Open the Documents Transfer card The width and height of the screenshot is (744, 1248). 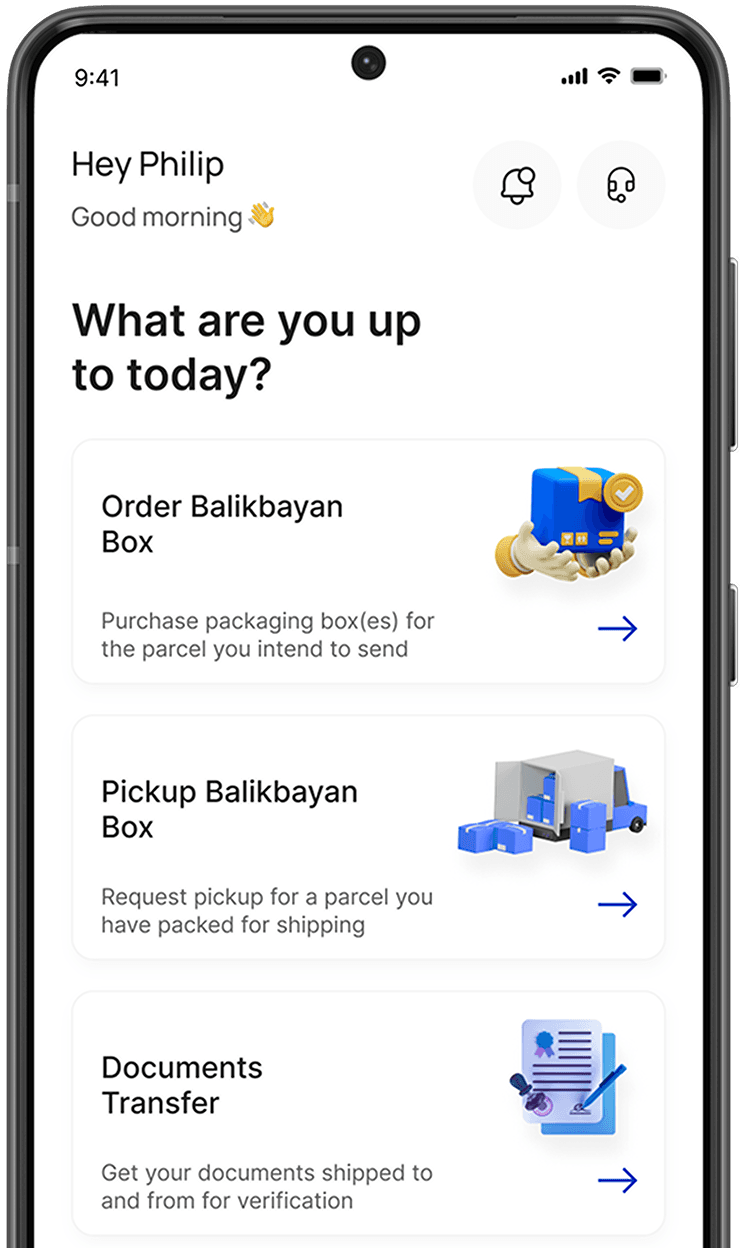point(368,1113)
